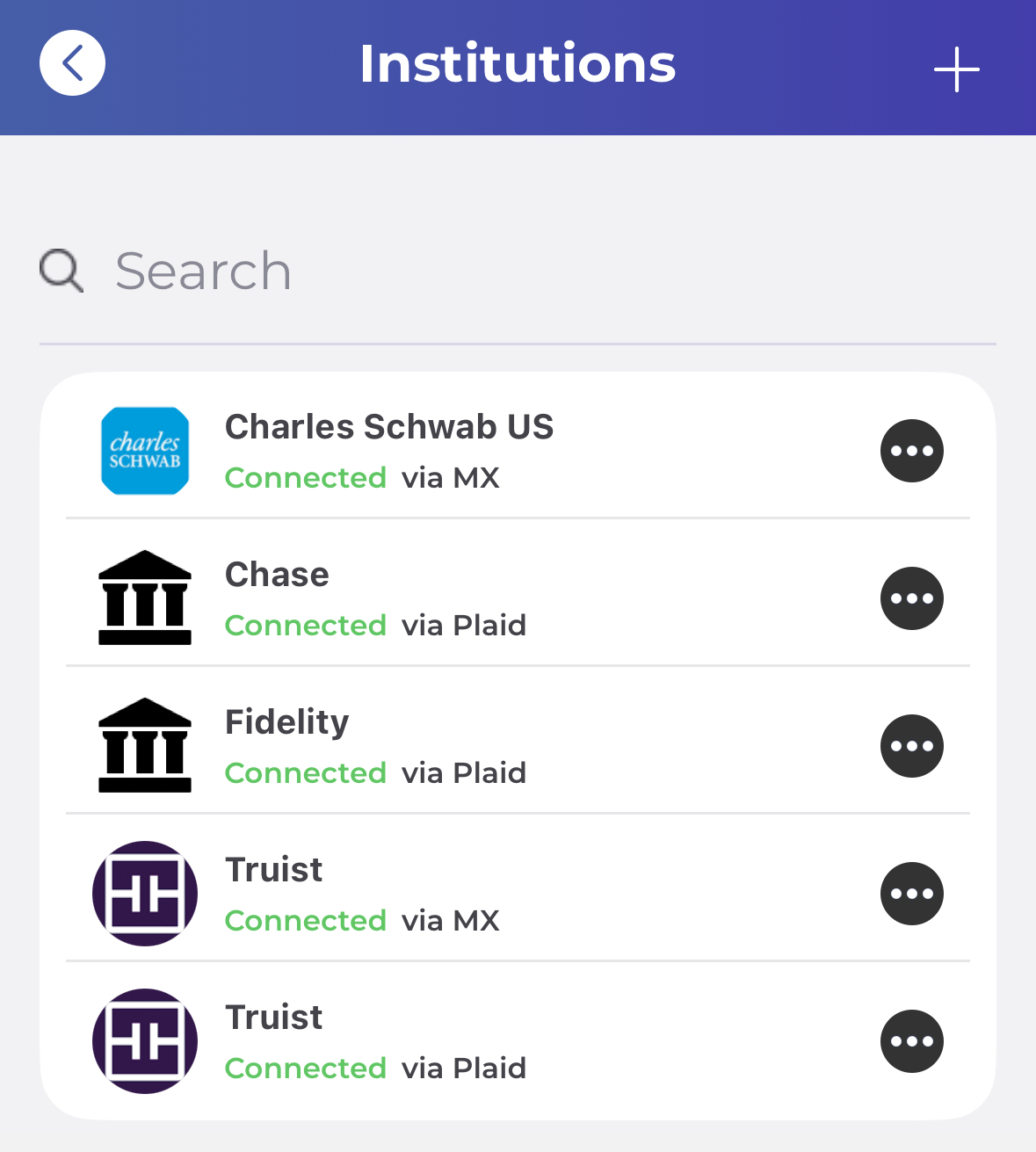Click the Connected status under Chase
The image size is (1036, 1152).
coord(306,625)
